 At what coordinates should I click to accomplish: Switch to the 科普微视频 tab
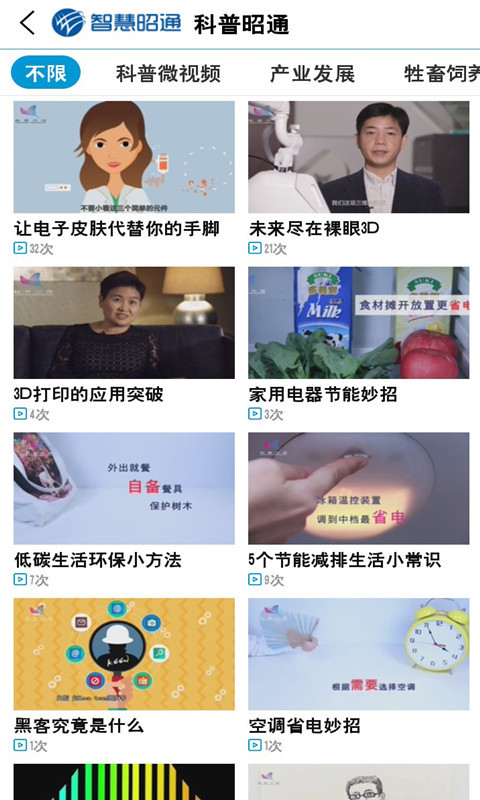(168, 73)
